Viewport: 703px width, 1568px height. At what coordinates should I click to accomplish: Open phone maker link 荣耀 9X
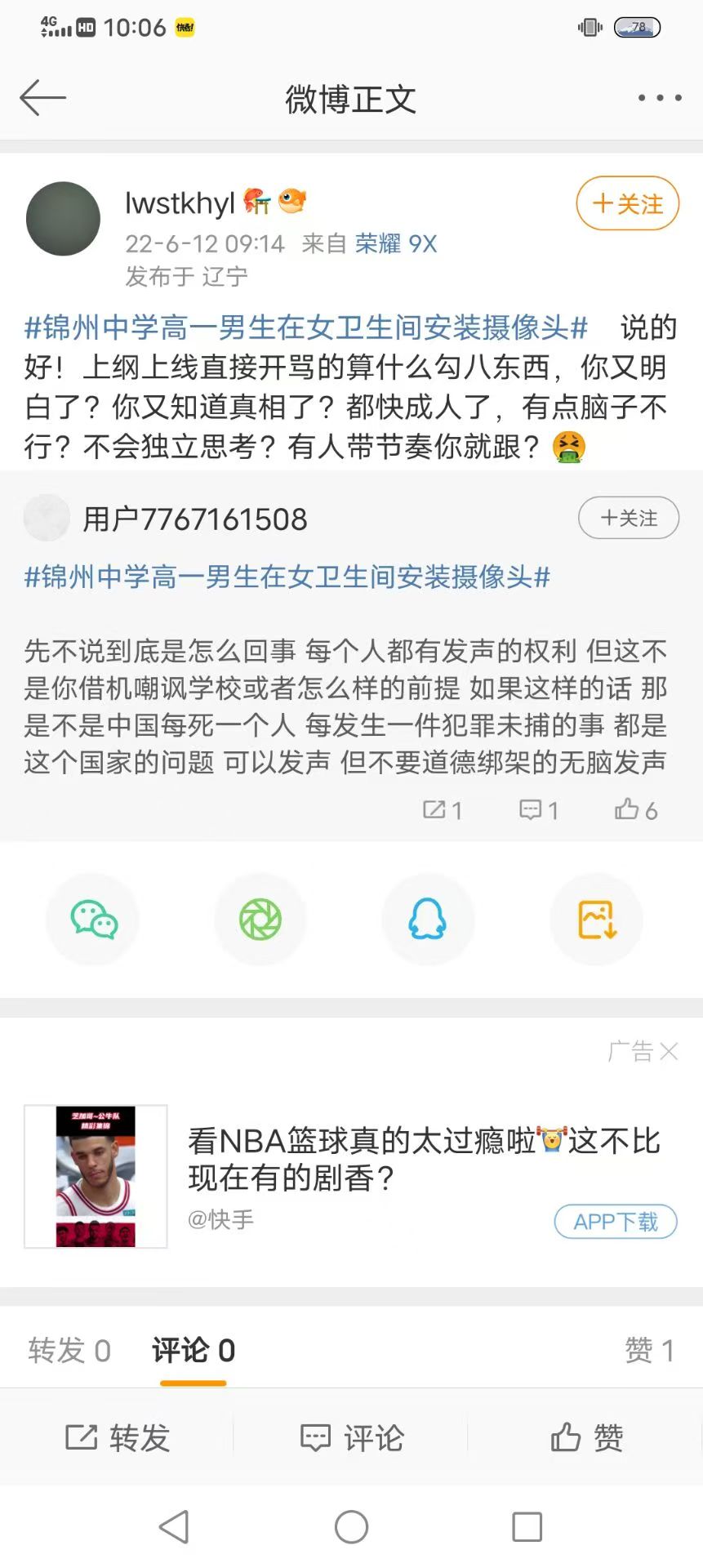coord(394,243)
